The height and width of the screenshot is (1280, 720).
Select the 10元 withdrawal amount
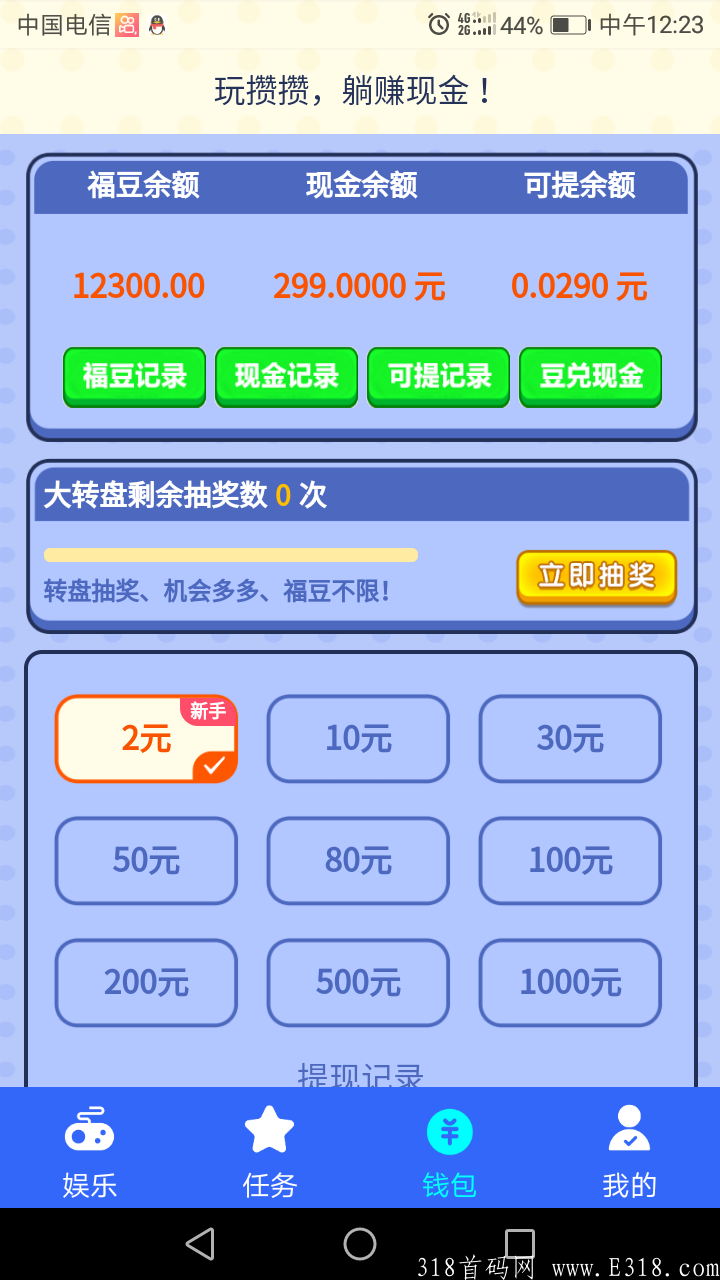358,739
